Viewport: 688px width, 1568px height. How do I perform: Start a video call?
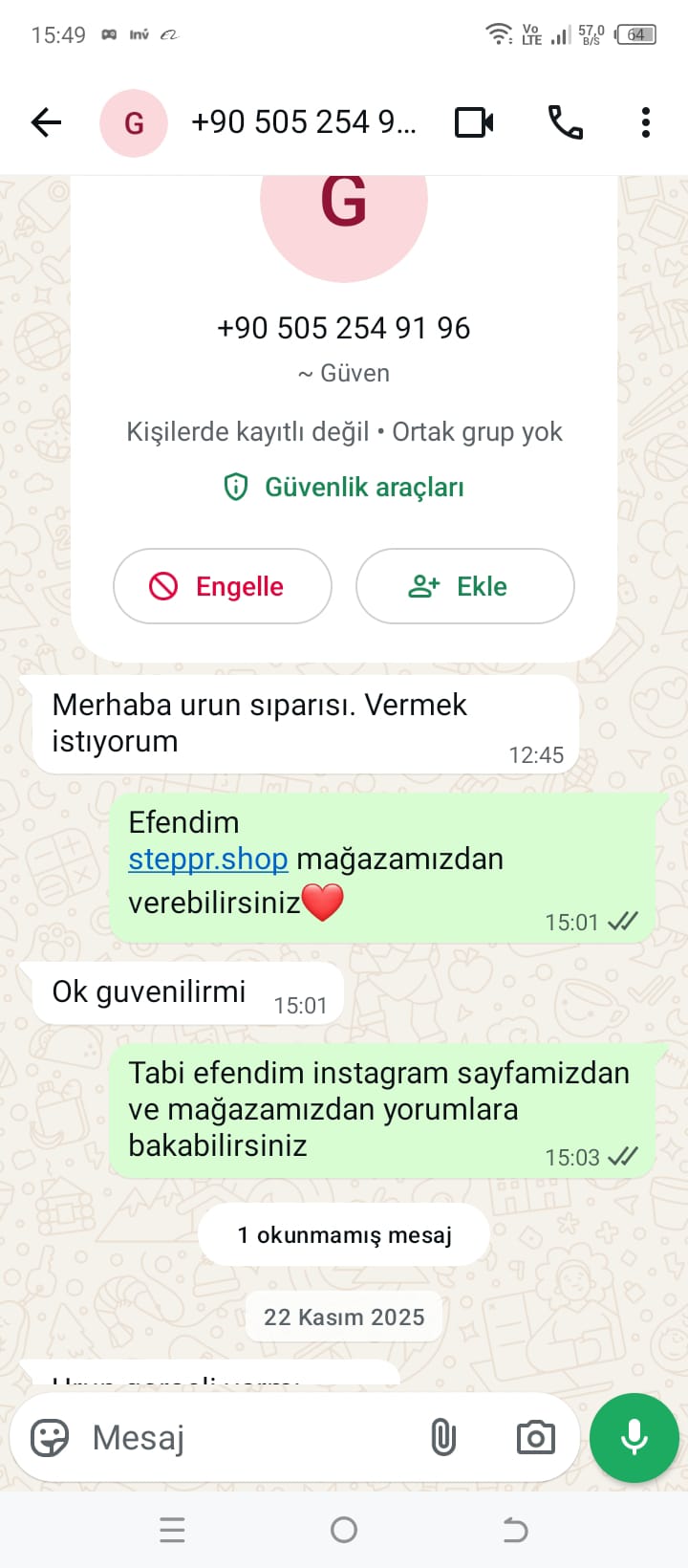point(474,122)
